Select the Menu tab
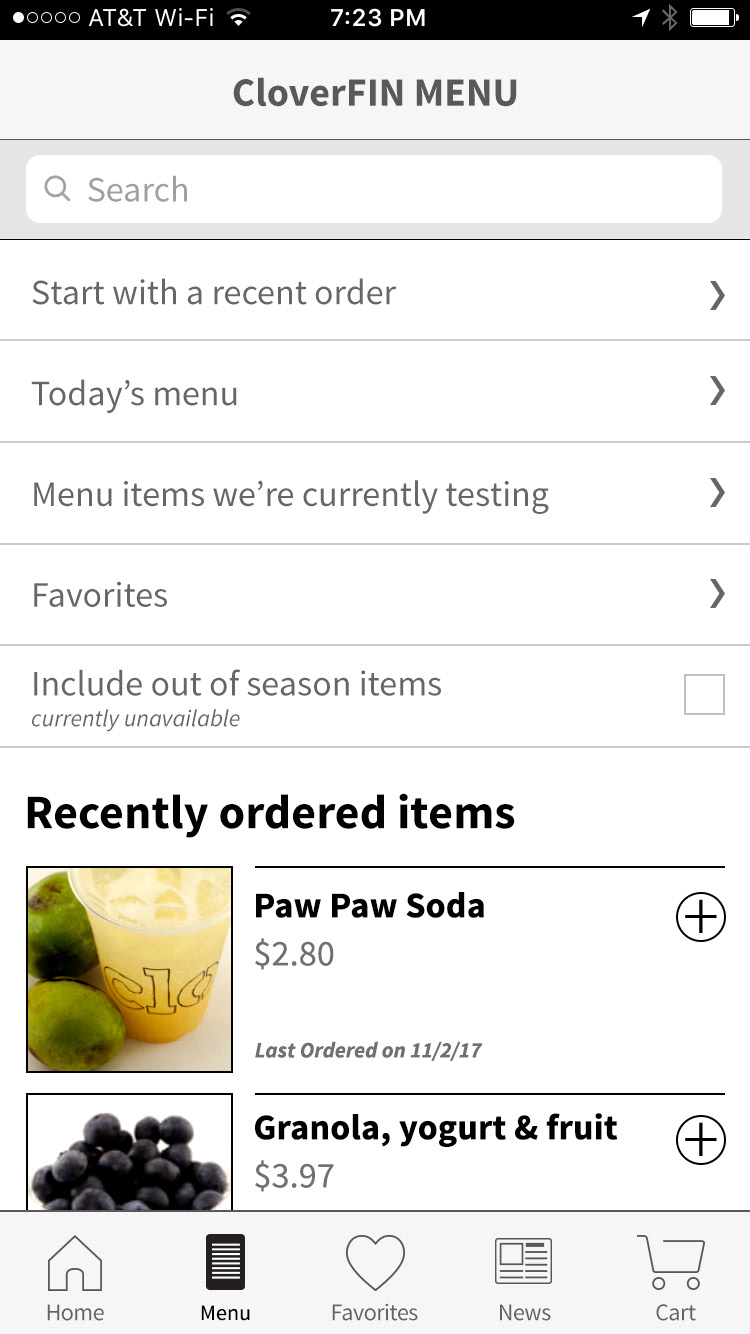This screenshot has height=1334, width=750. [x=225, y=1277]
